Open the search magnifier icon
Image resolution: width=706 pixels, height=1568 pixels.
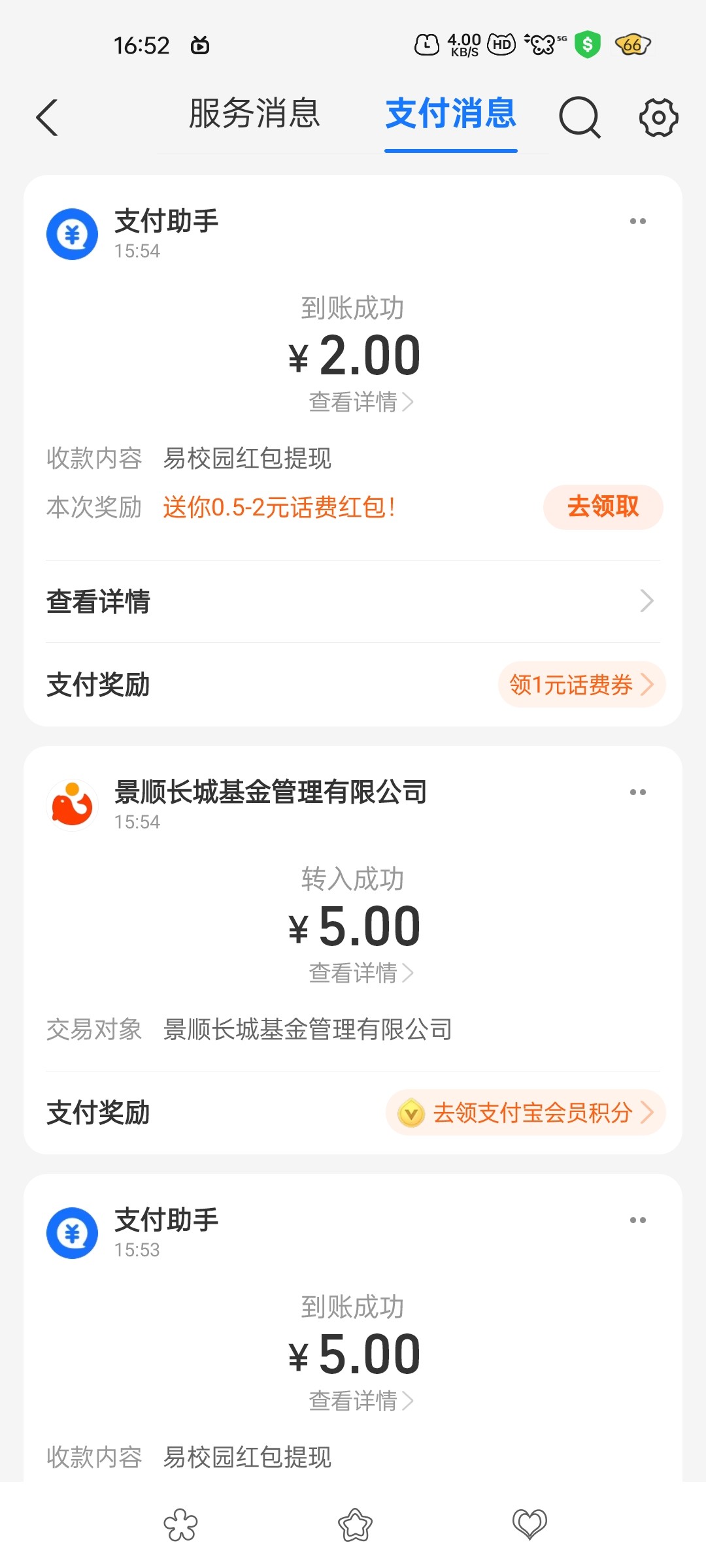click(x=580, y=118)
